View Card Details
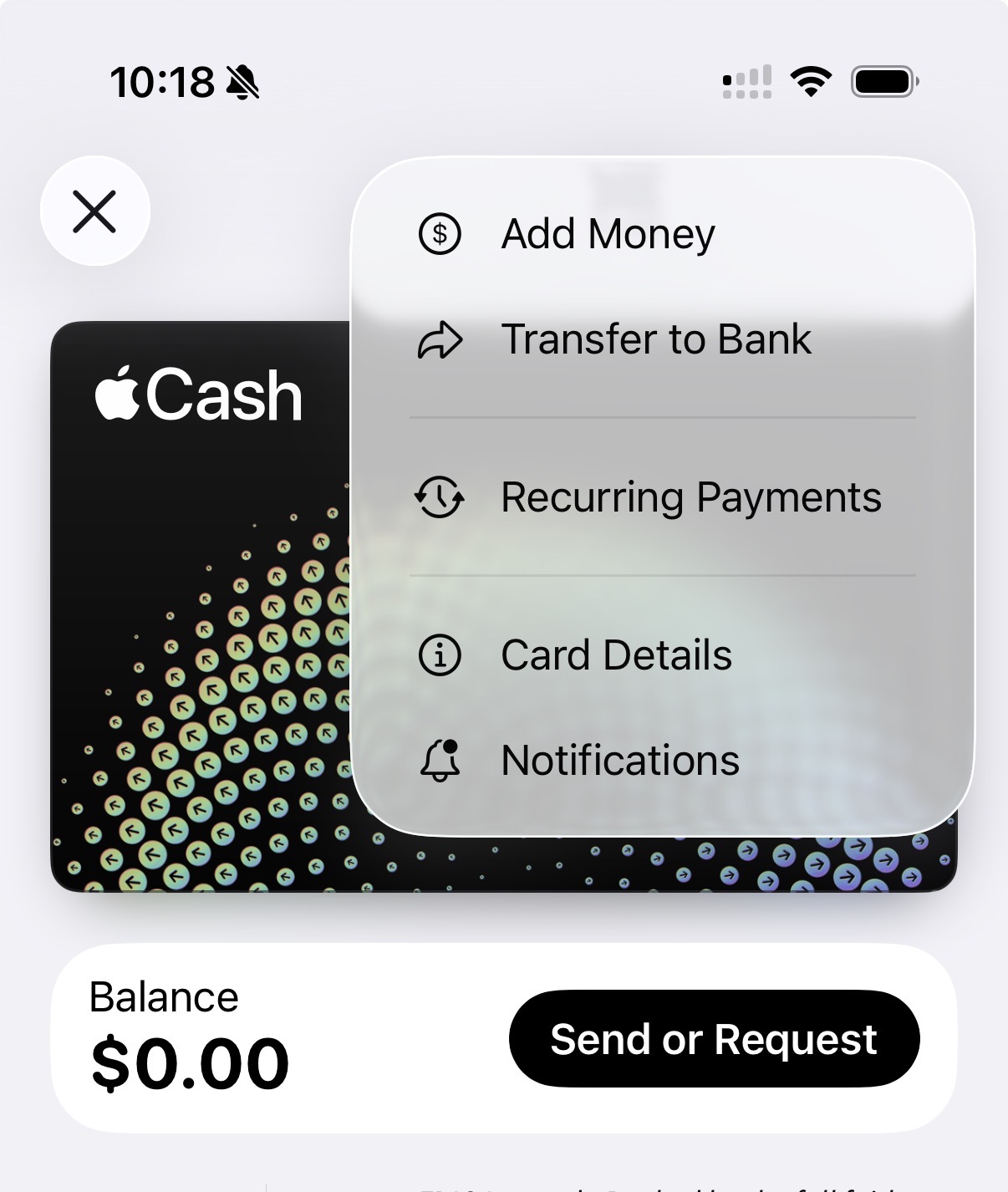Image resolution: width=1008 pixels, height=1192 pixels. pyautogui.click(x=616, y=655)
